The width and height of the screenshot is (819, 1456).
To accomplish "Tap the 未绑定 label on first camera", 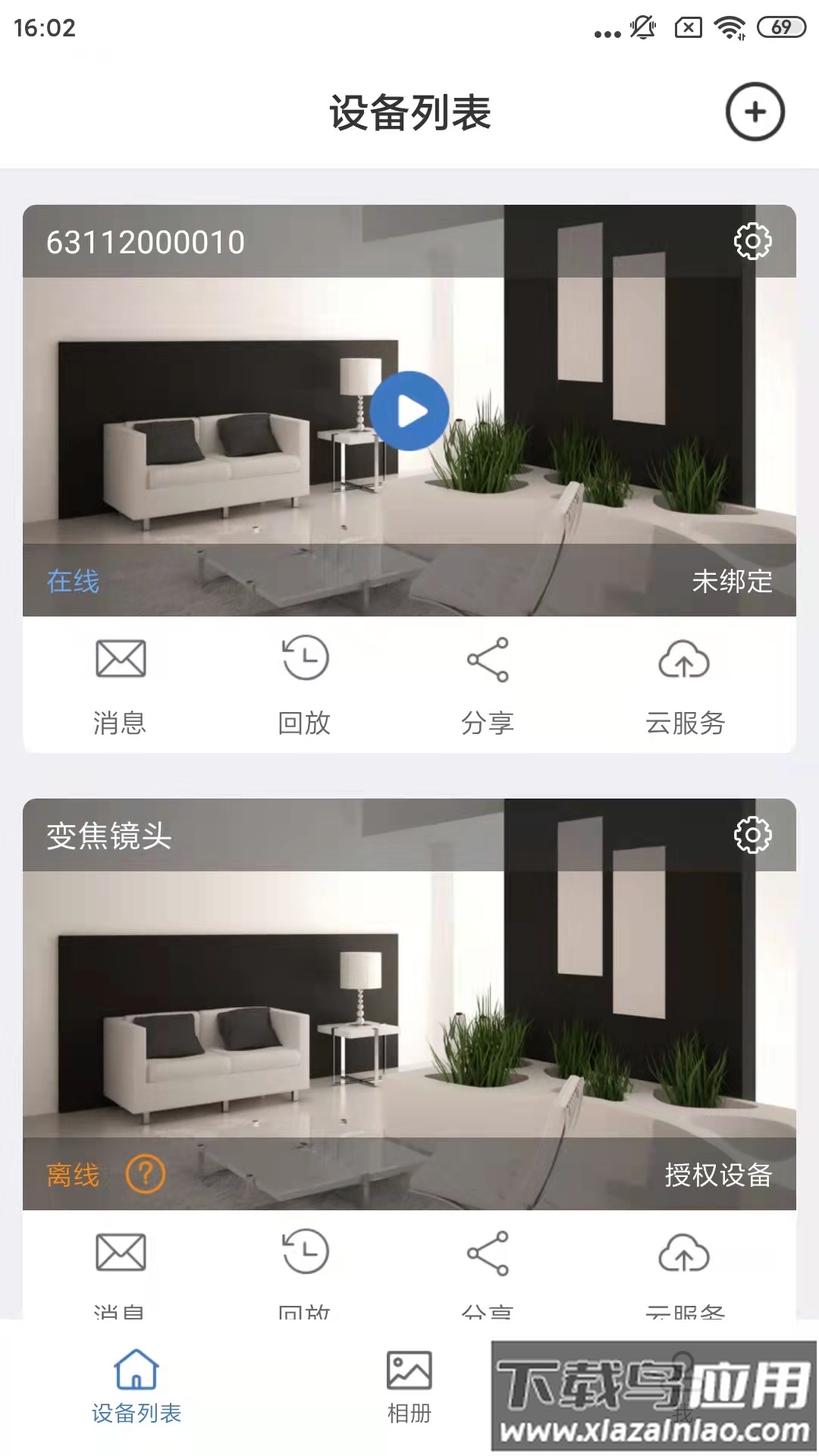I will 732,582.
